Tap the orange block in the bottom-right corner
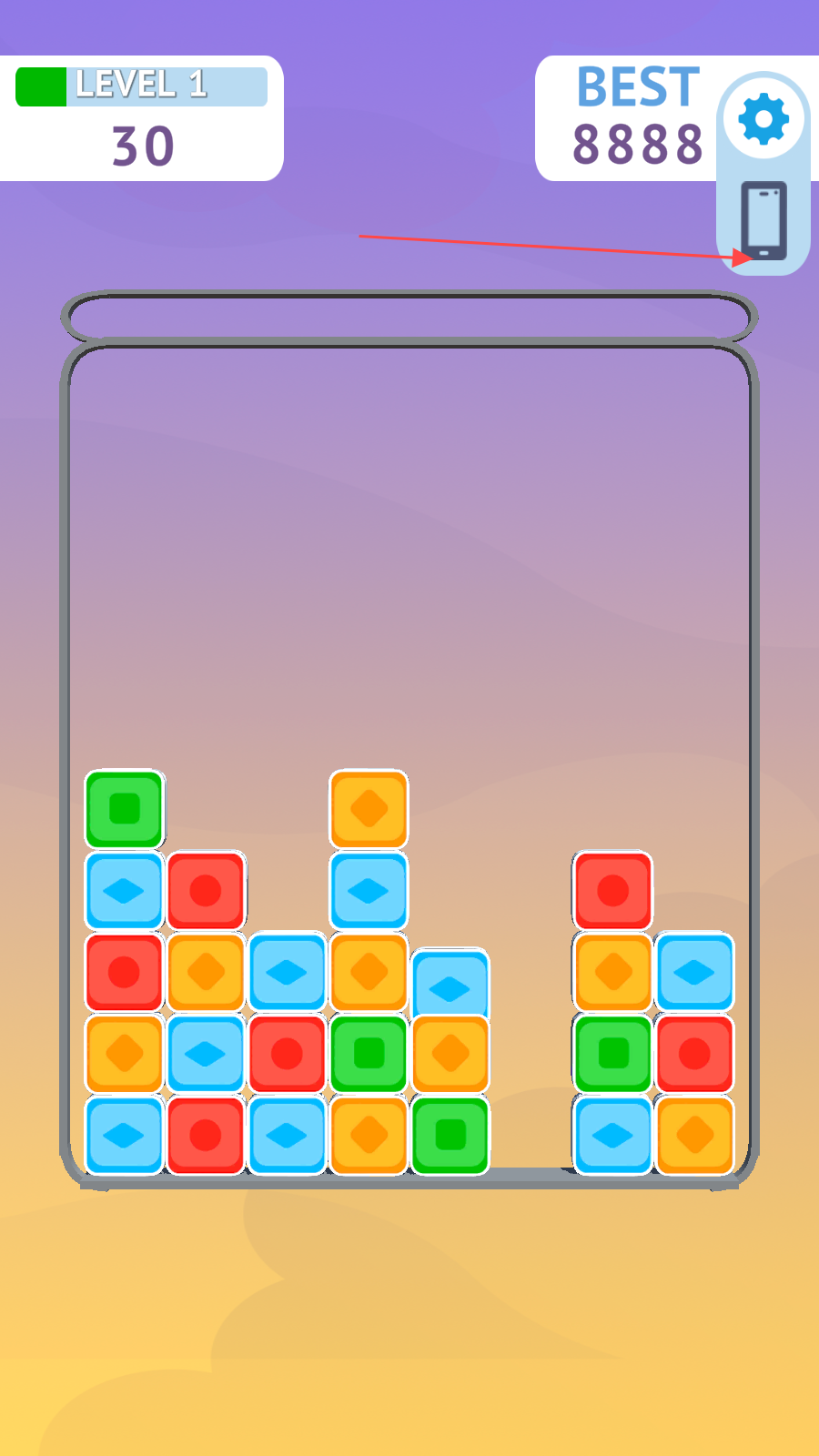Viewport: 819px width, 1456px height. point(694,1135)
